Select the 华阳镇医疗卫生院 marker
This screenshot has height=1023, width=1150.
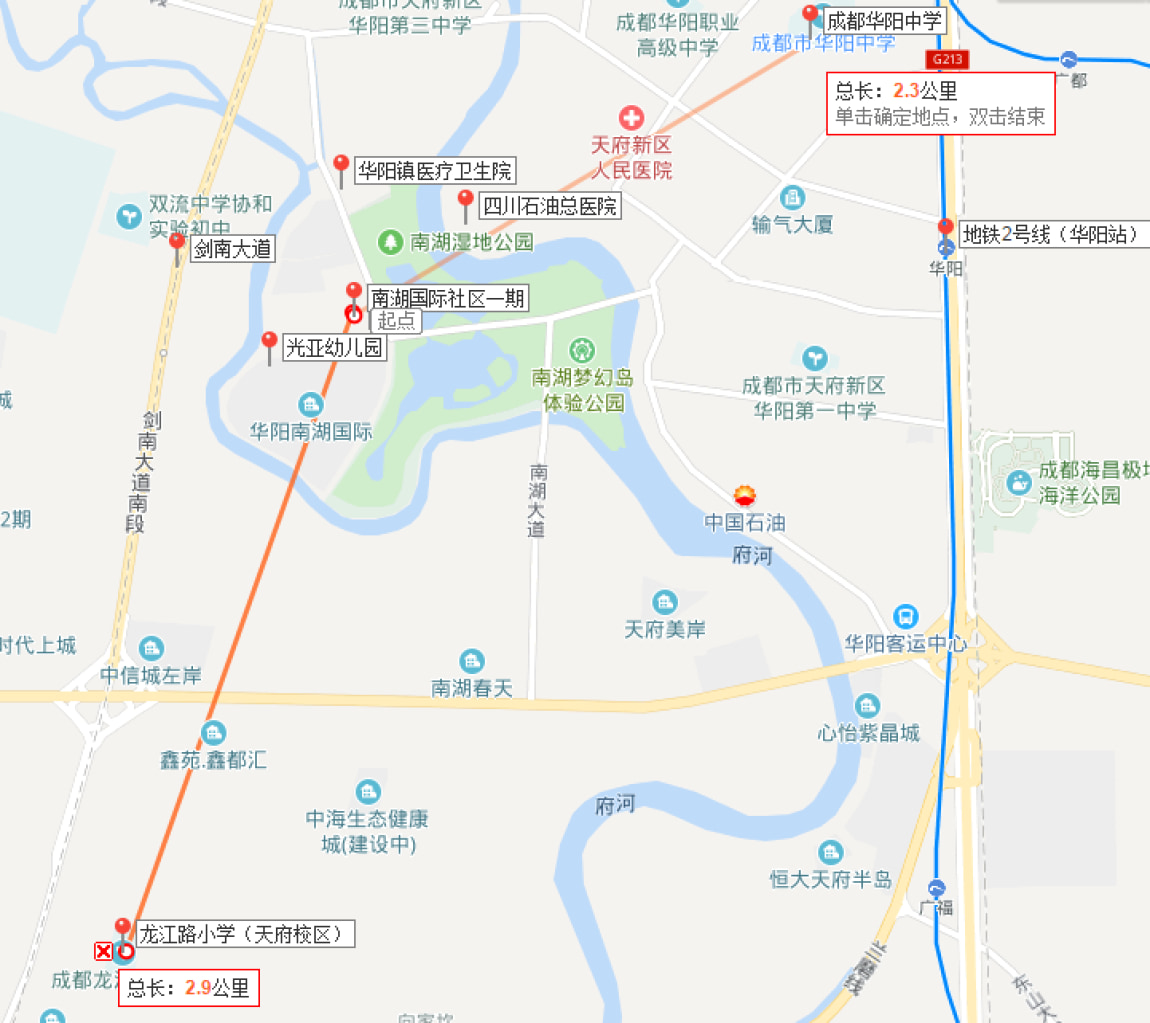coord(341,165)
